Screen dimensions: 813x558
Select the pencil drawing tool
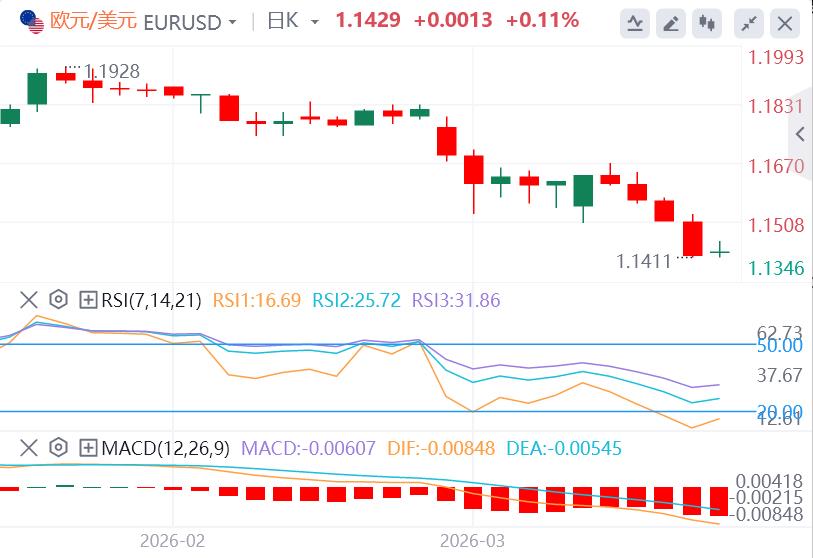pyautogui.click(x=671, y=22)
